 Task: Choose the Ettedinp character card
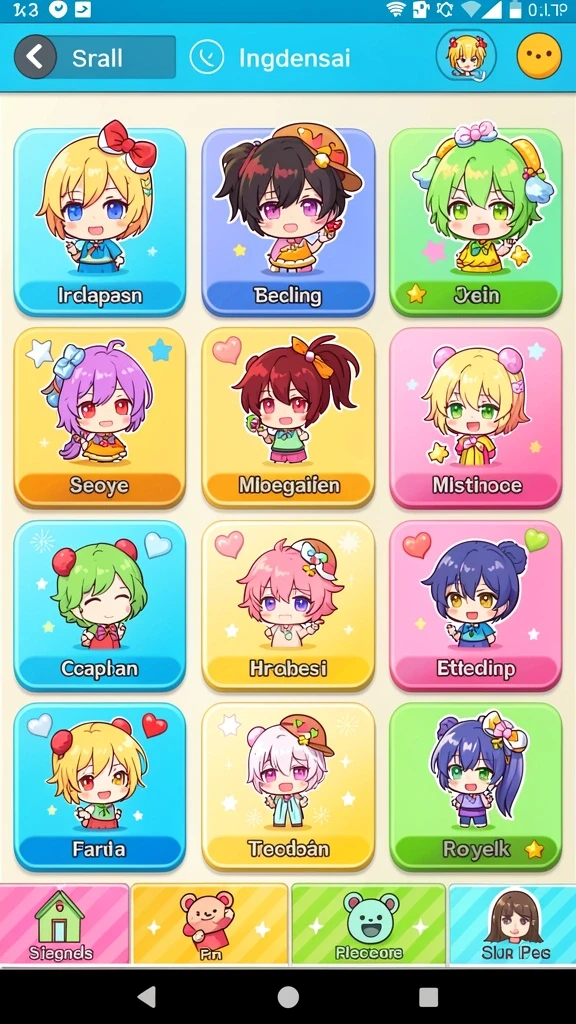pos(476,605)
